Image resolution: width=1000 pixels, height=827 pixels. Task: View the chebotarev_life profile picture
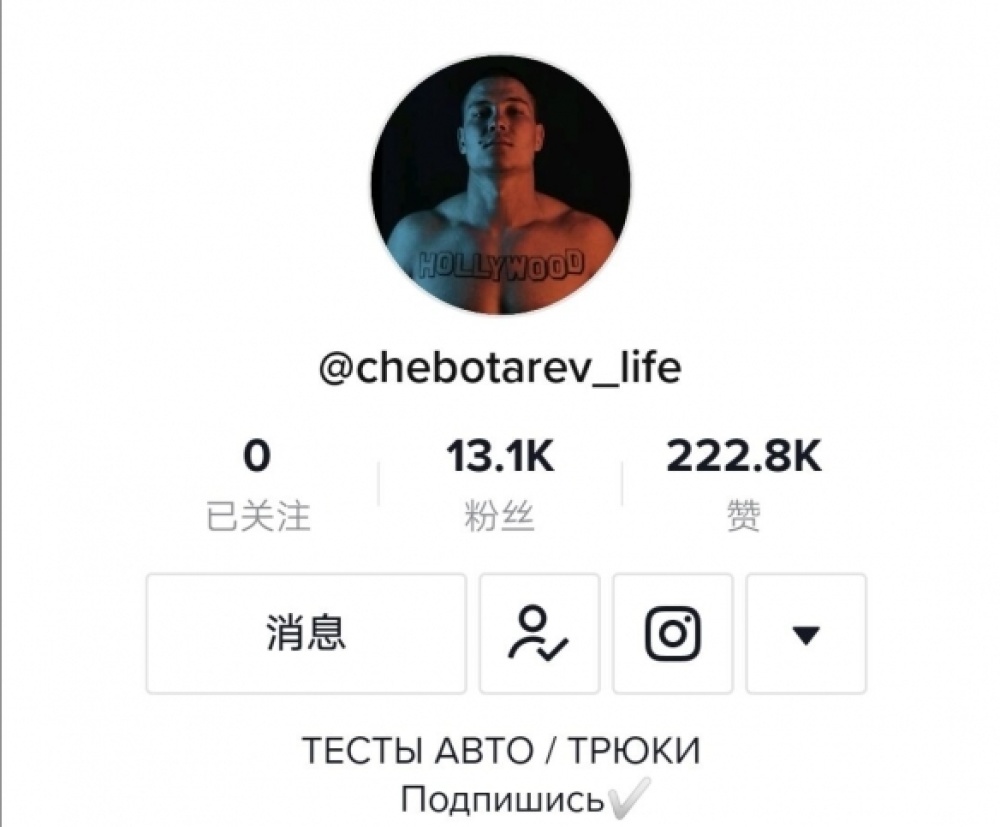coord(501,185)
